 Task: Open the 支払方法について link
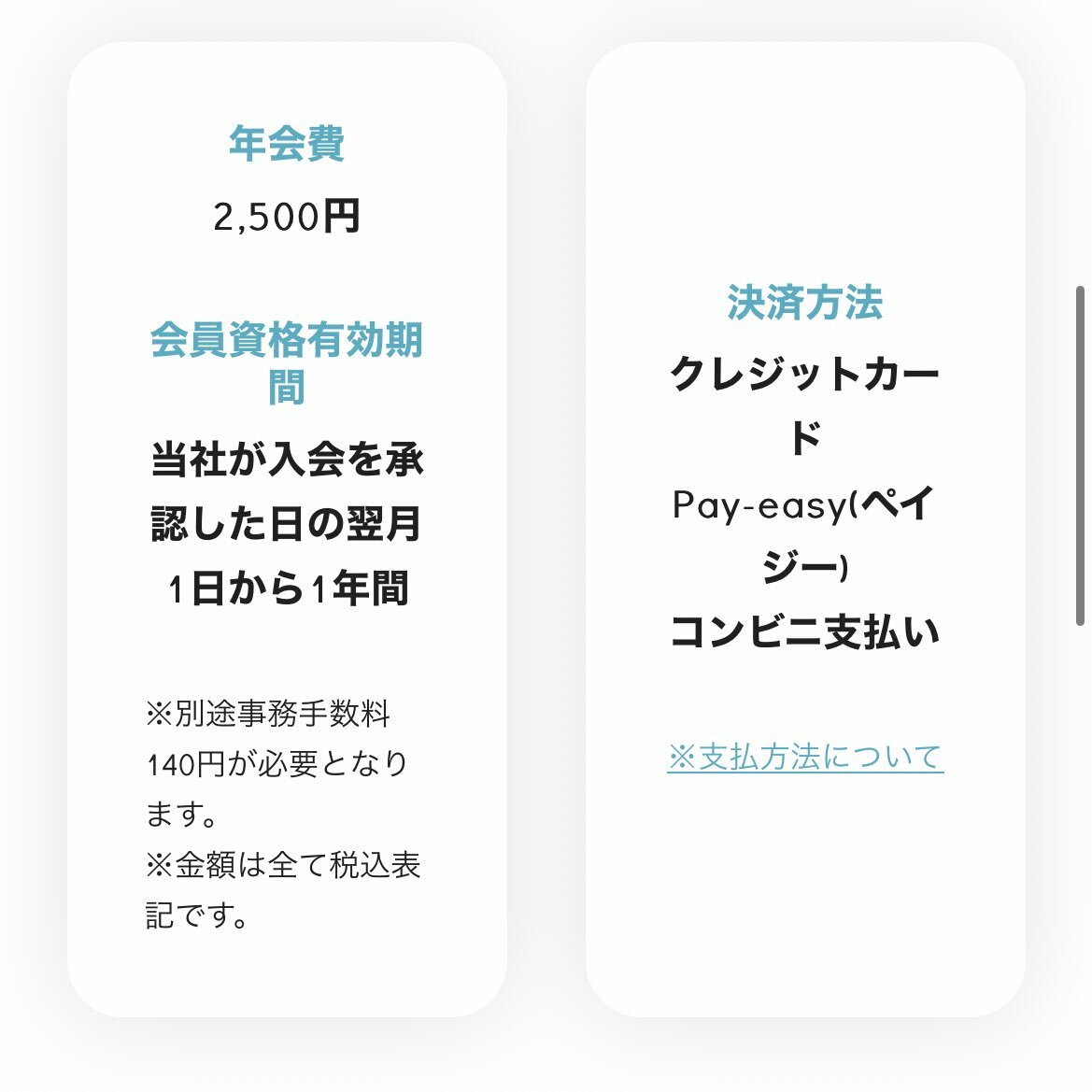coord(804,757)
